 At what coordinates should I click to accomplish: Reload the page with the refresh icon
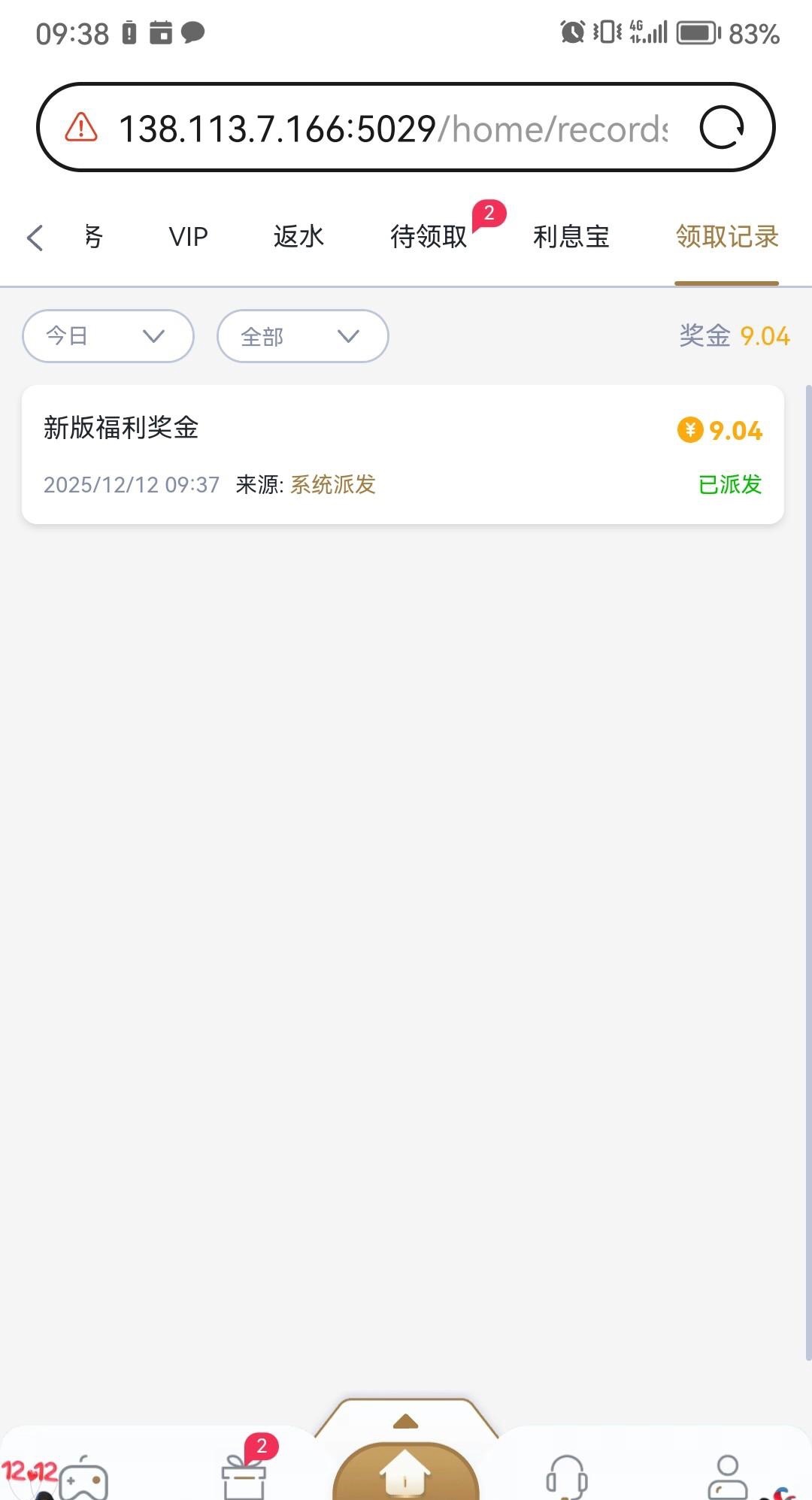(x=722, y=128)
